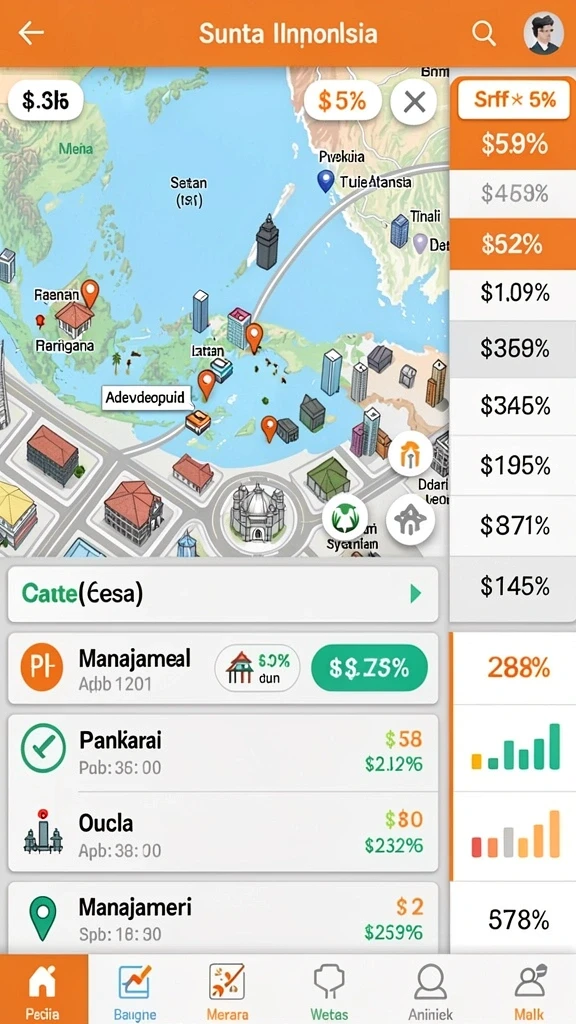The width and height of the screenshot is (576, 1024).
Task: Open the Manajameri list row
Action: click(223, 918)
